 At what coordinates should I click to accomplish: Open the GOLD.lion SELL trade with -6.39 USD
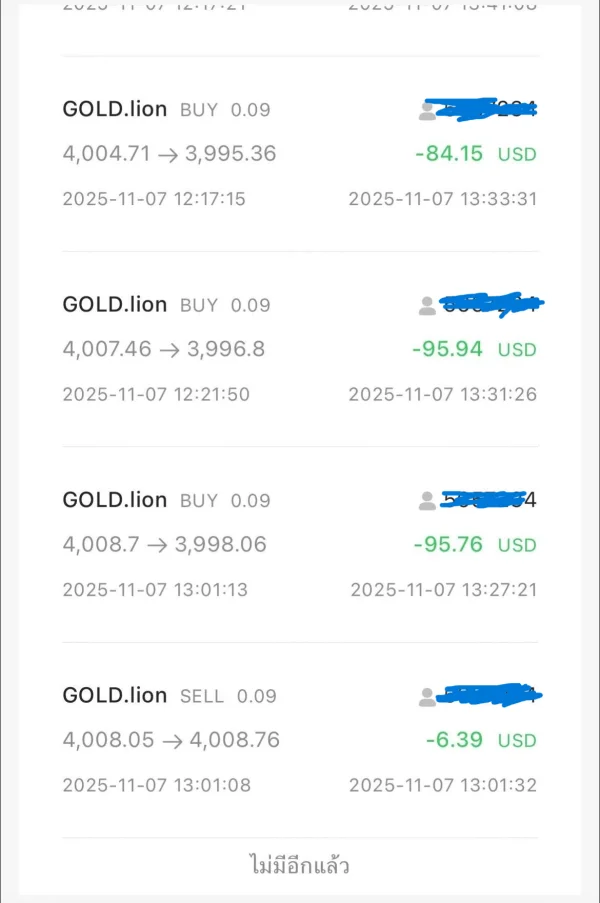pyautogui.click(x=299, y=740)
